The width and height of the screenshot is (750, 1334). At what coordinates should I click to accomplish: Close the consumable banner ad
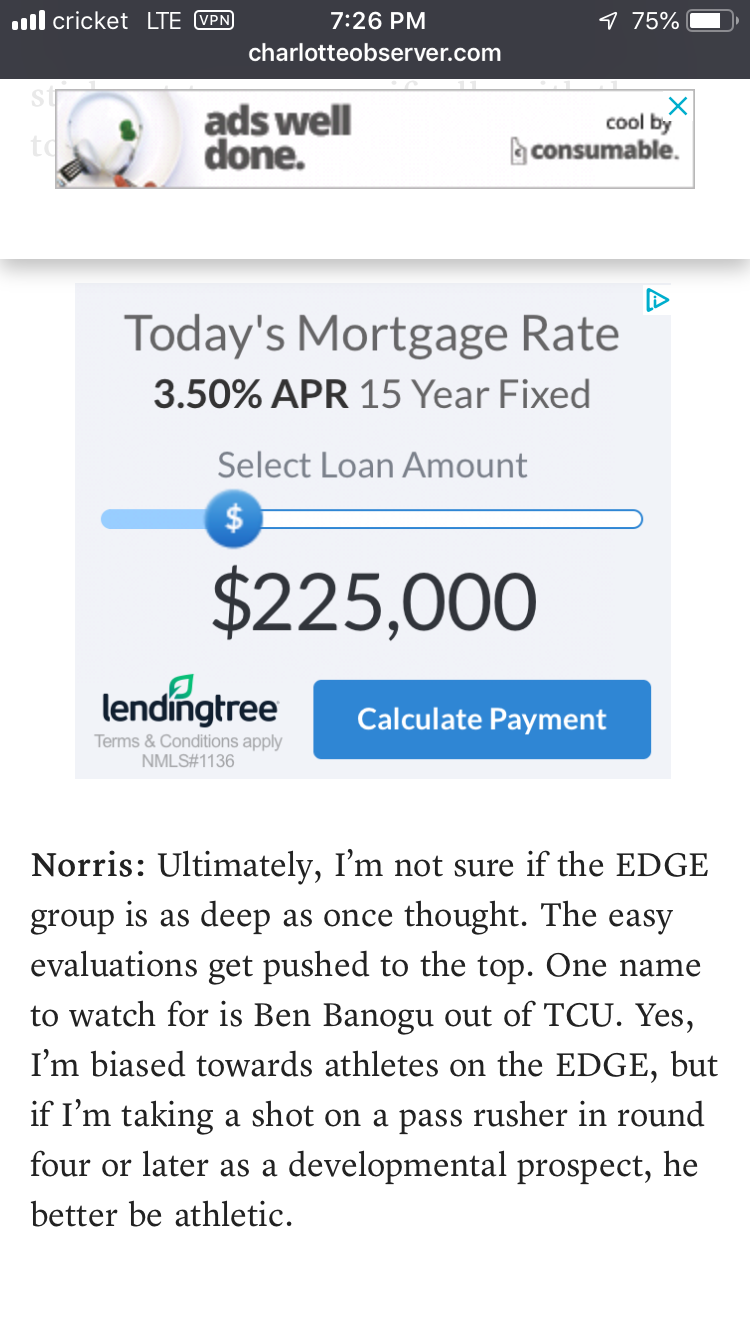pyautogui.click(x=678, y=106)
